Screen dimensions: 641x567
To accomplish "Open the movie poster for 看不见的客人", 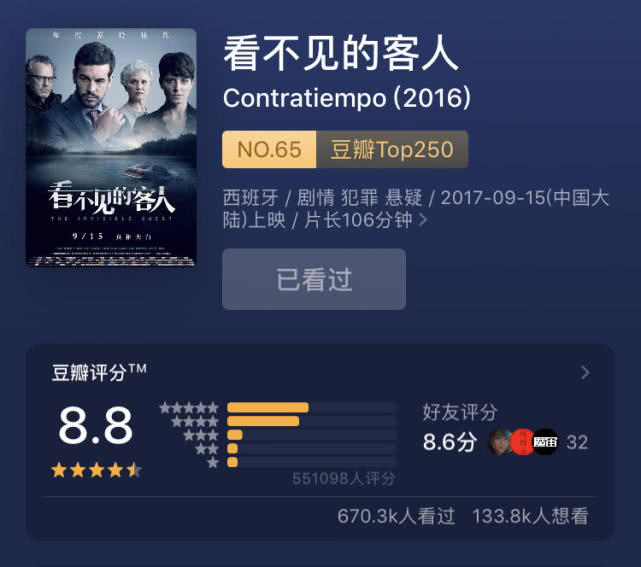I will 111,147.
